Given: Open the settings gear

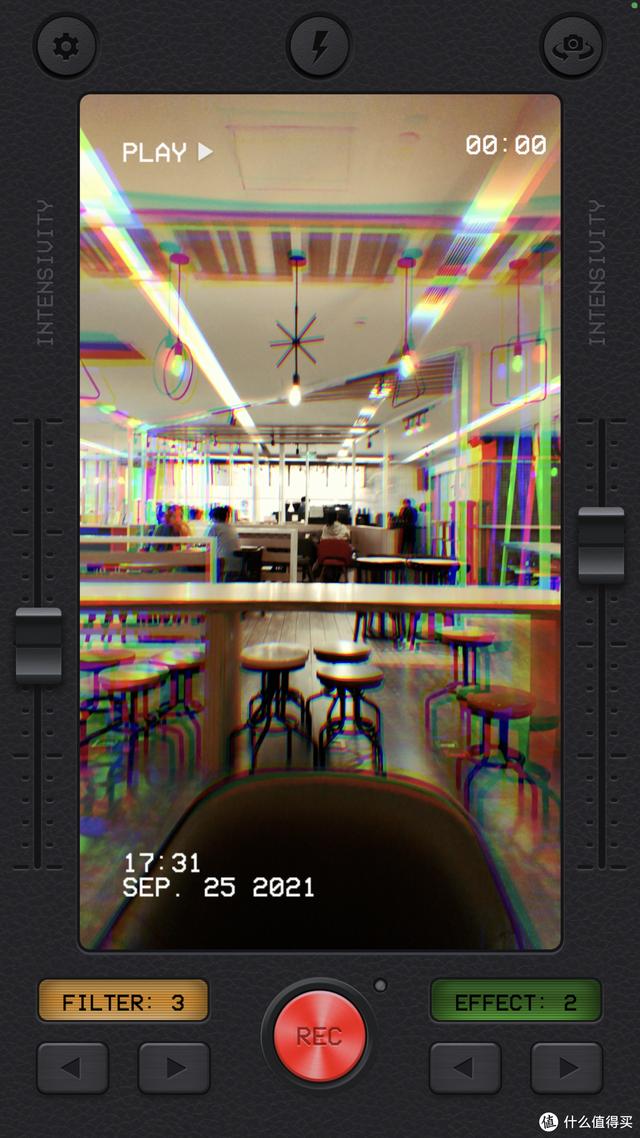Looking at the screenshot, I should pos(65,47).
